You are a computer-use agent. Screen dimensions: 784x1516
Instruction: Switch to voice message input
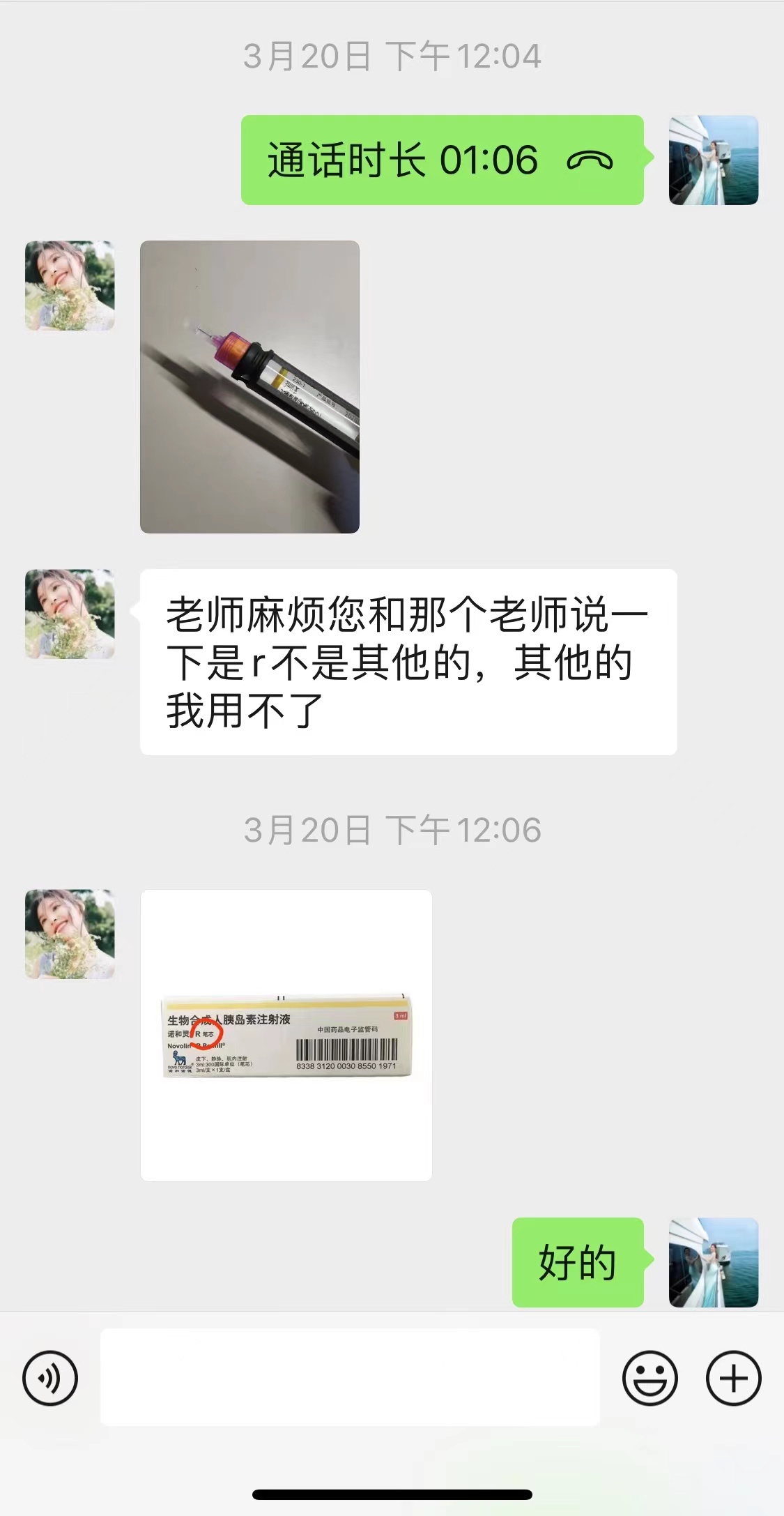tap(49, 1378)
